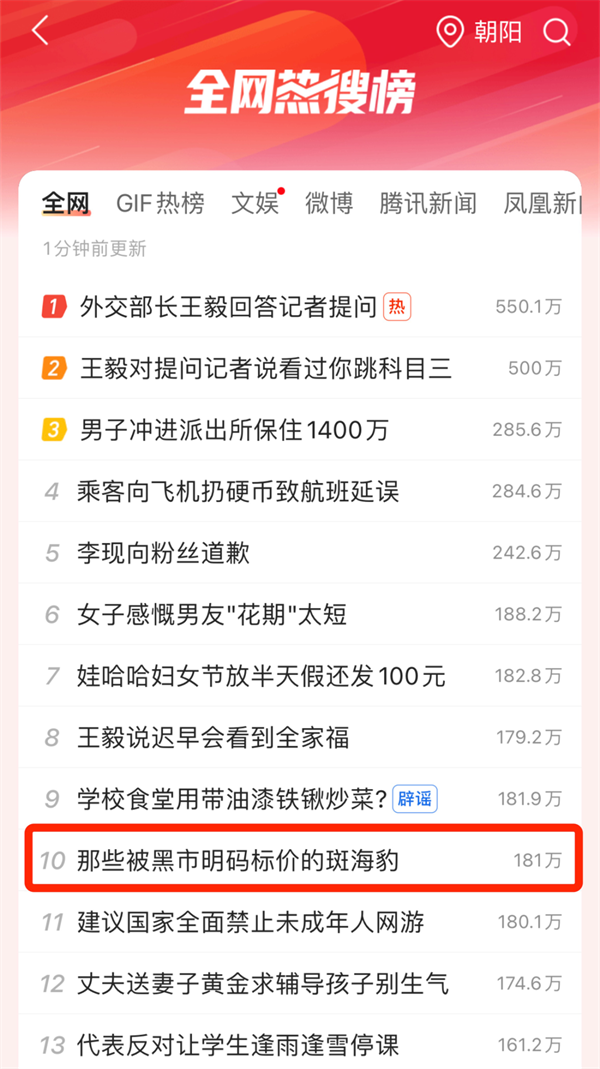This screenshot has height=1069, width=600.
Task: Open topic 李现向粉丝道歉
Action: coord(300,553)
